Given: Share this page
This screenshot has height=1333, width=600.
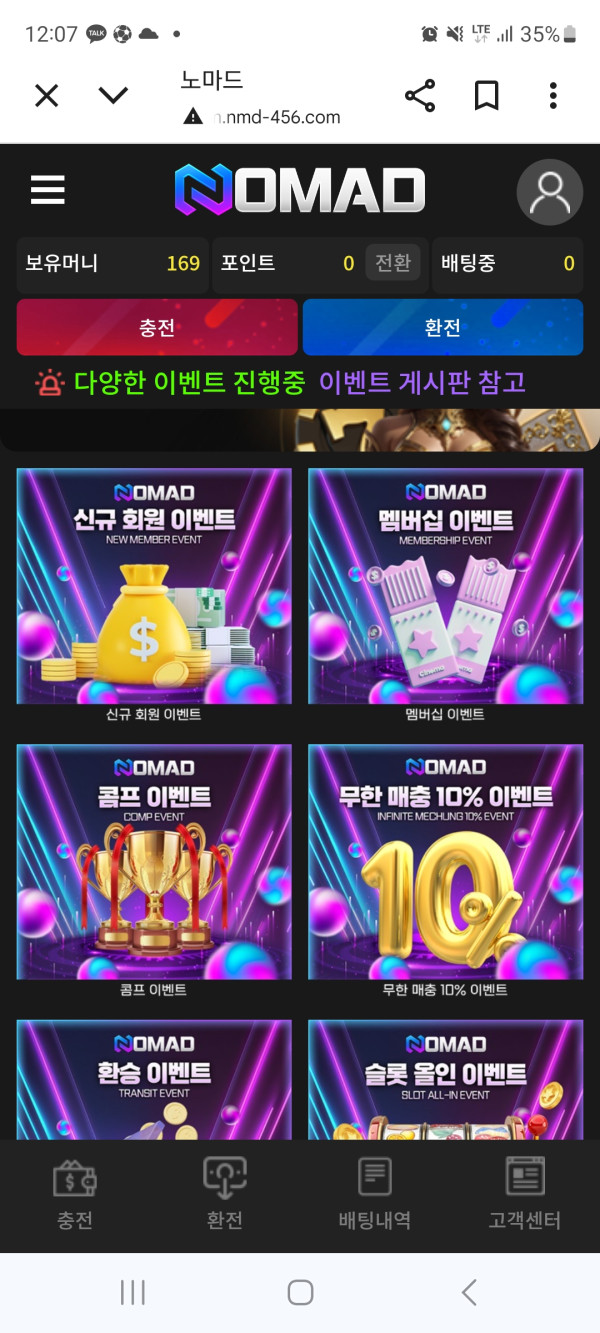Looking at the screenshot, I should coord(420,96).
